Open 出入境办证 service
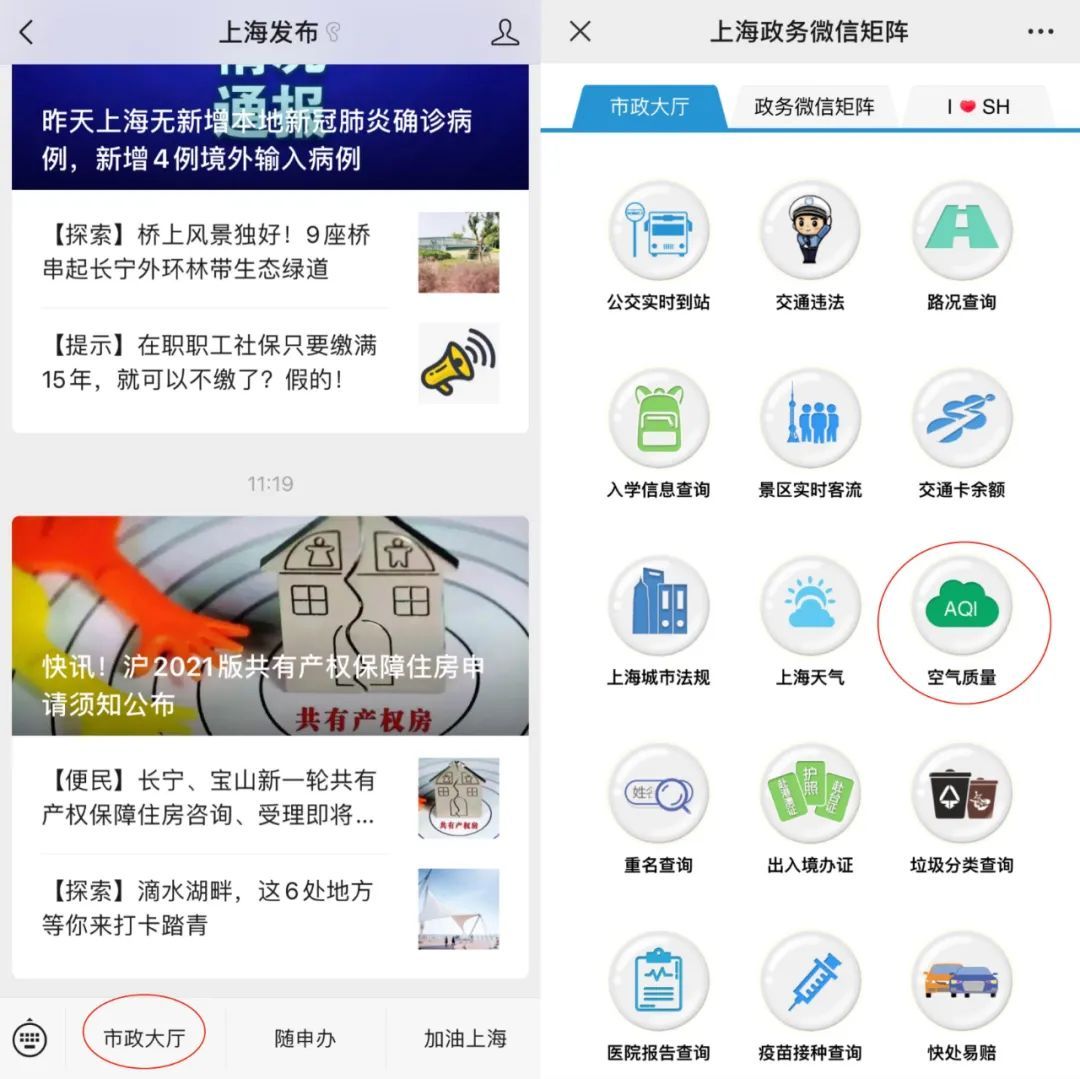This screenshot has height=1079, width=1080. point(810,810)
